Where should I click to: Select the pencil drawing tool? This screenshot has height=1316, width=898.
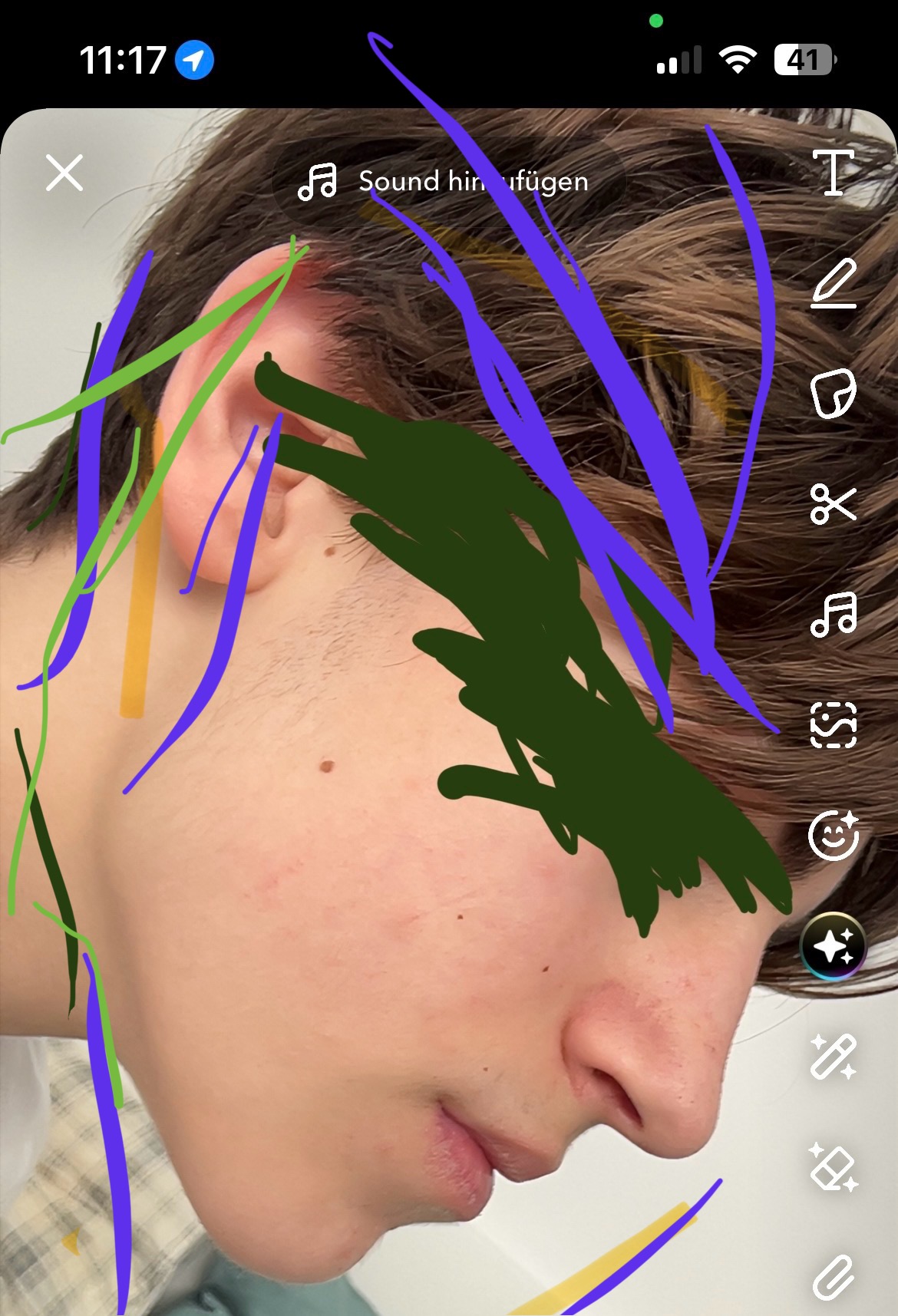point(834,283)
